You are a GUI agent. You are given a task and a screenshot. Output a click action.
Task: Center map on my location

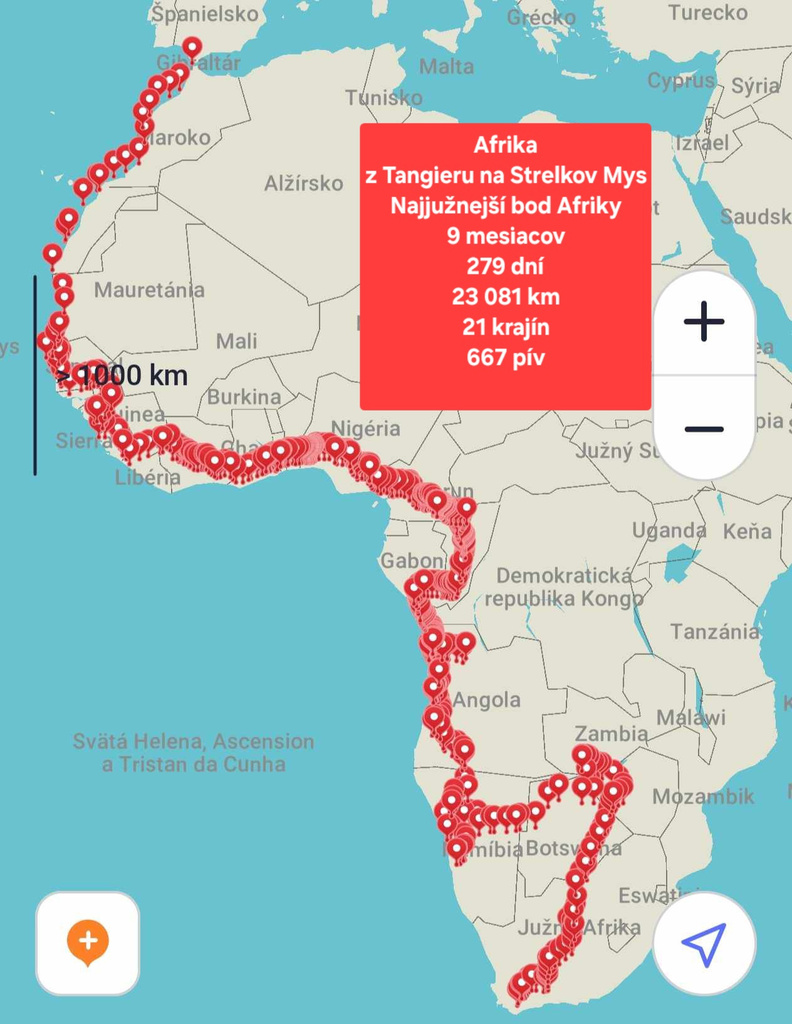point(704,943)
